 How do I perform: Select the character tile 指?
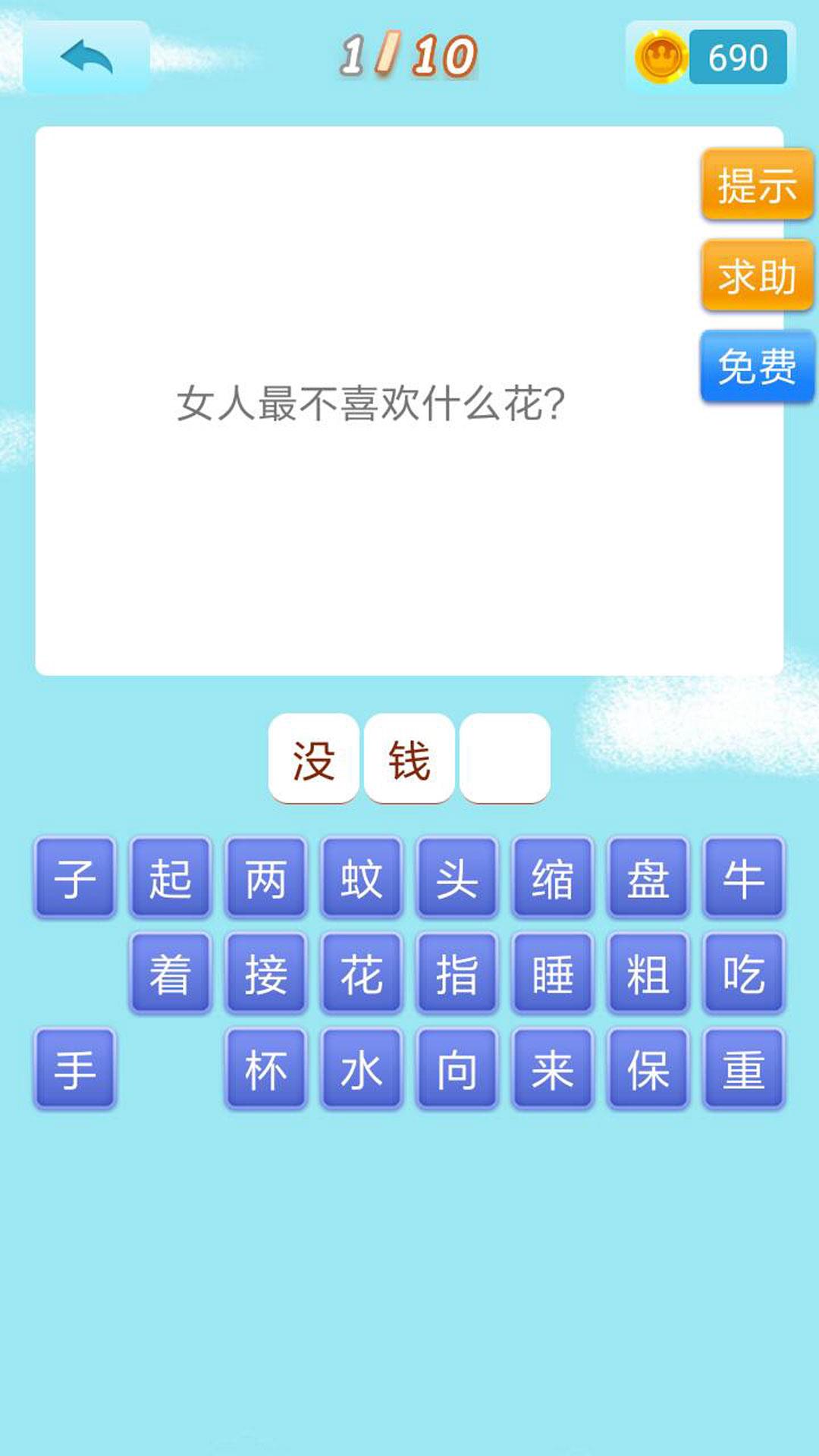457,974
